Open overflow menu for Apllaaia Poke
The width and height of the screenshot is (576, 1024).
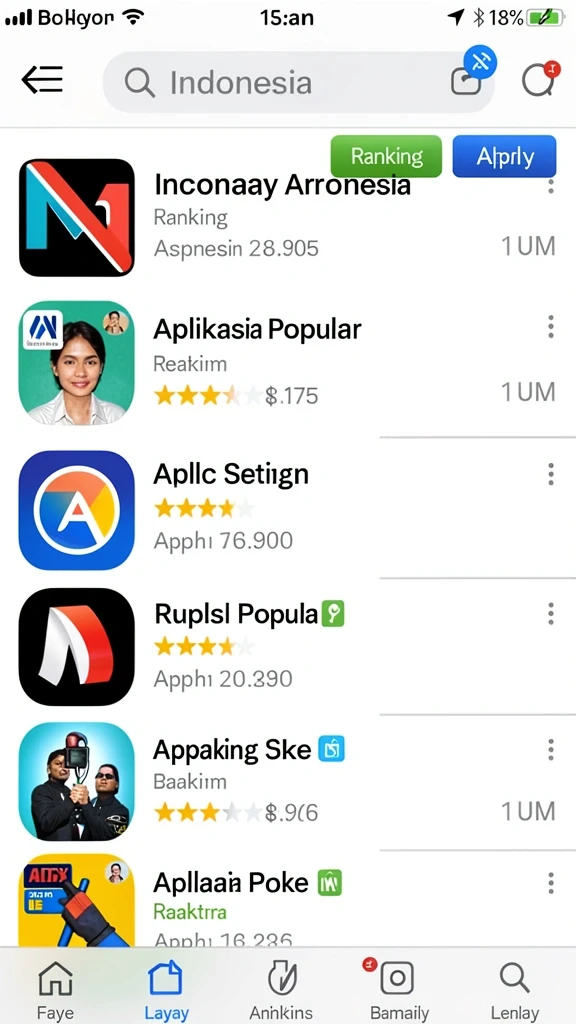pos(551,882)
